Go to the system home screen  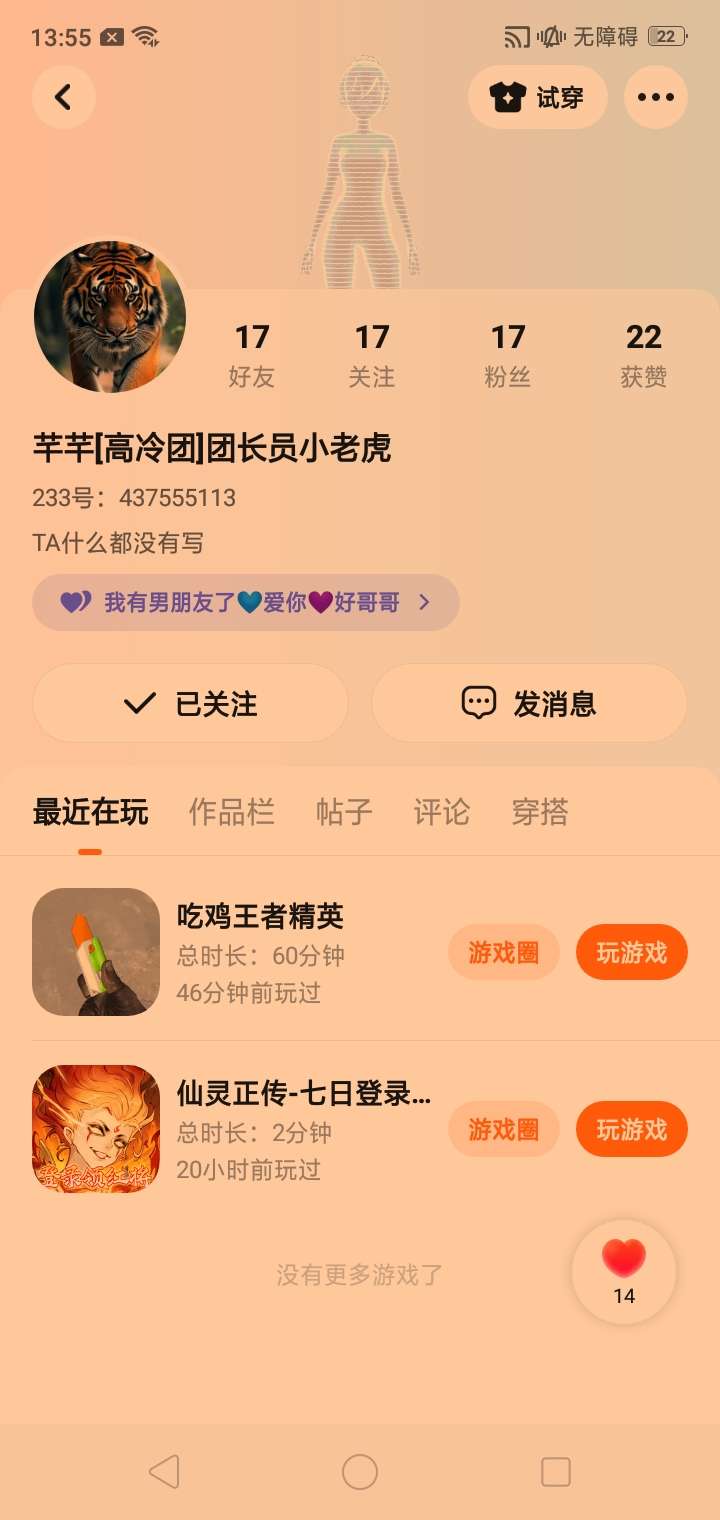360,1472
